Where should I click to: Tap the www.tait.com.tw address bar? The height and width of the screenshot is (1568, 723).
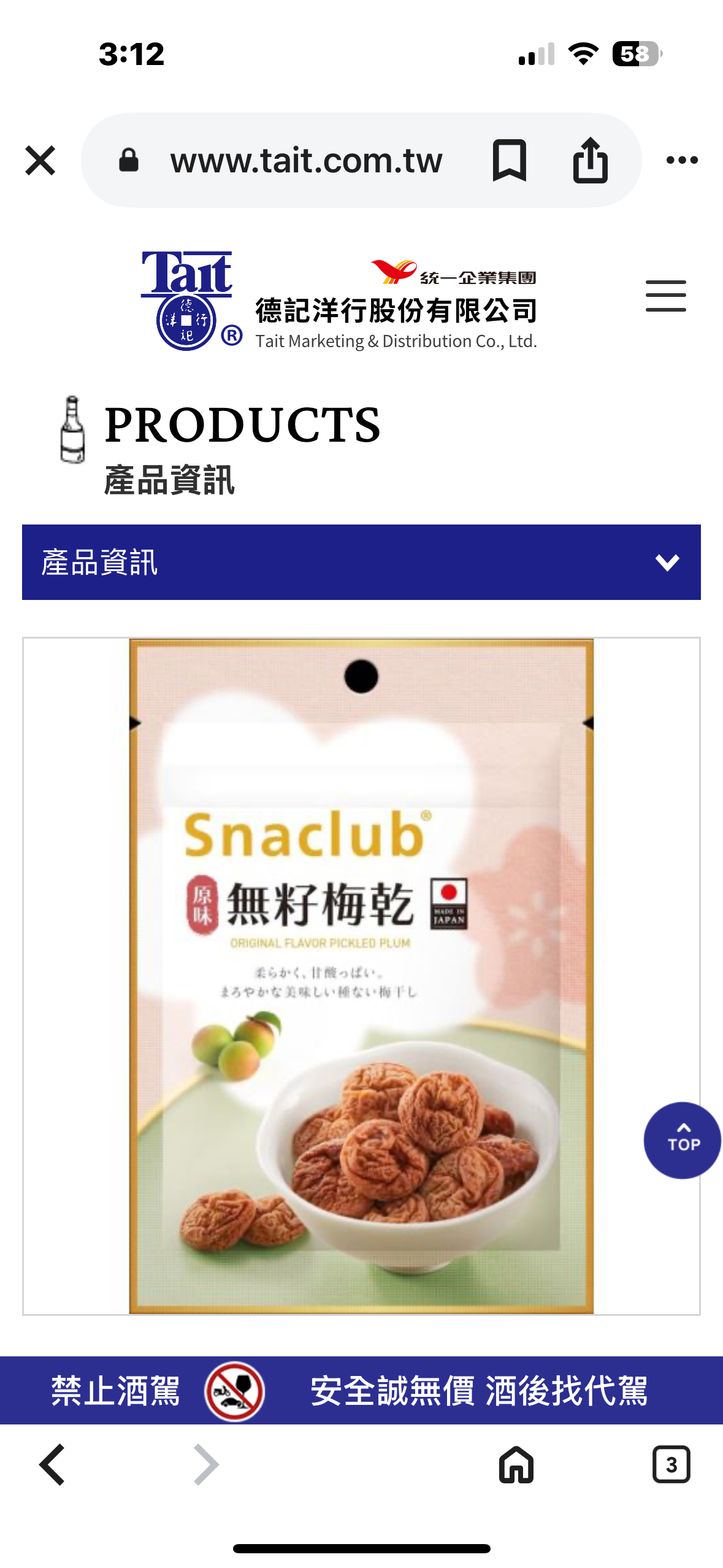click(305, 161)
